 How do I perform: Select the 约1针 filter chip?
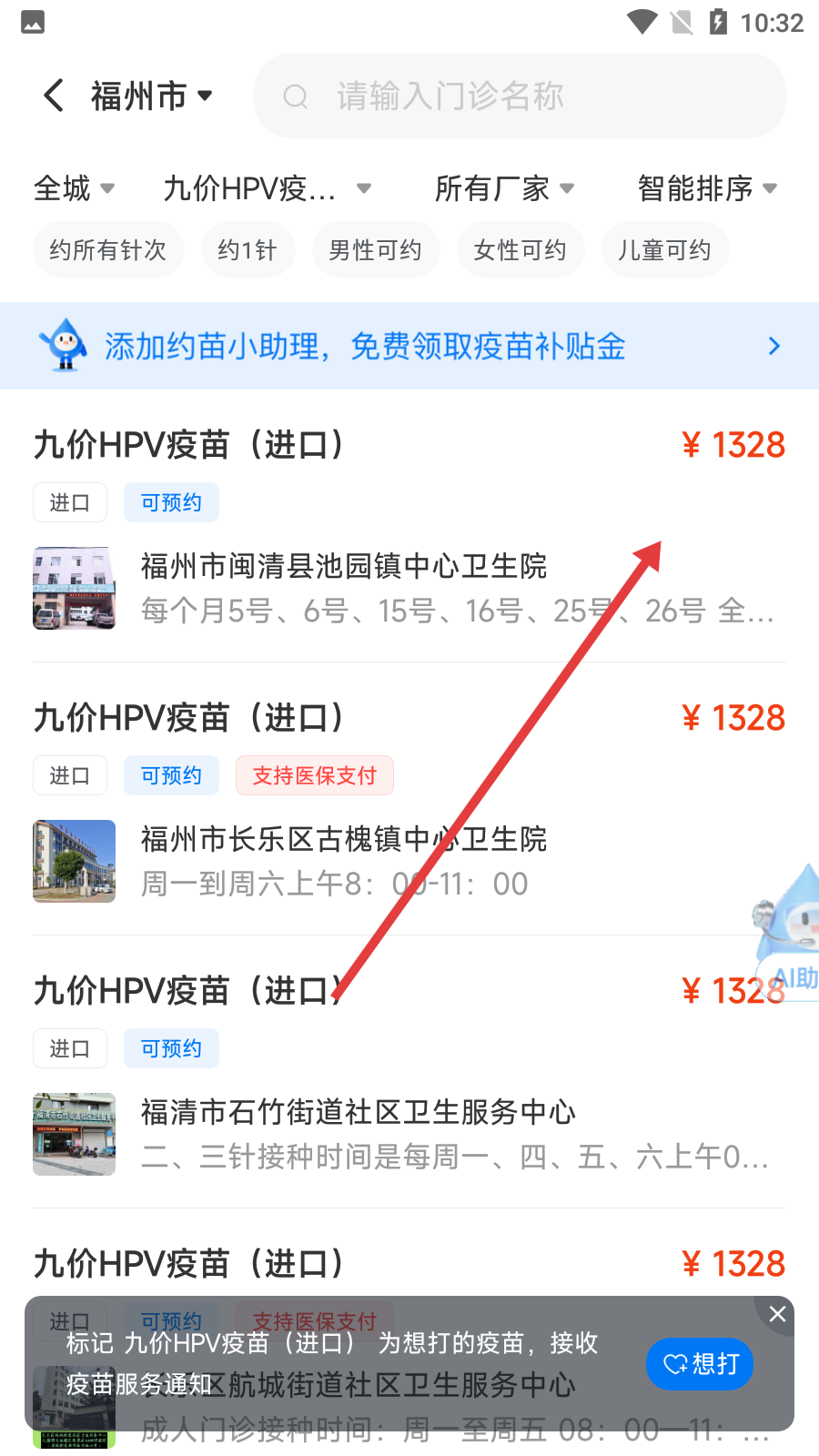click(248, 250)
